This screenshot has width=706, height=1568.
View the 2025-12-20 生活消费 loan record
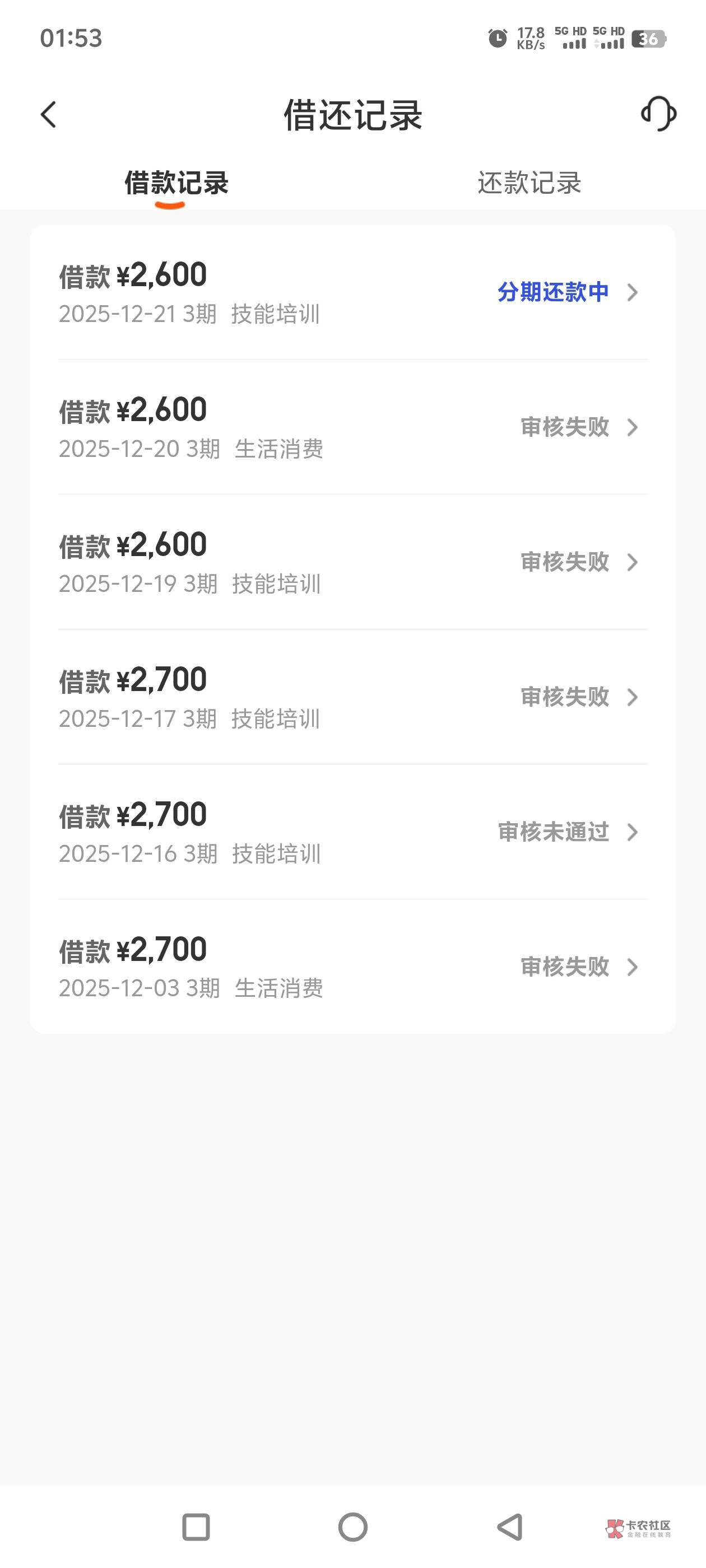[352, 427]
